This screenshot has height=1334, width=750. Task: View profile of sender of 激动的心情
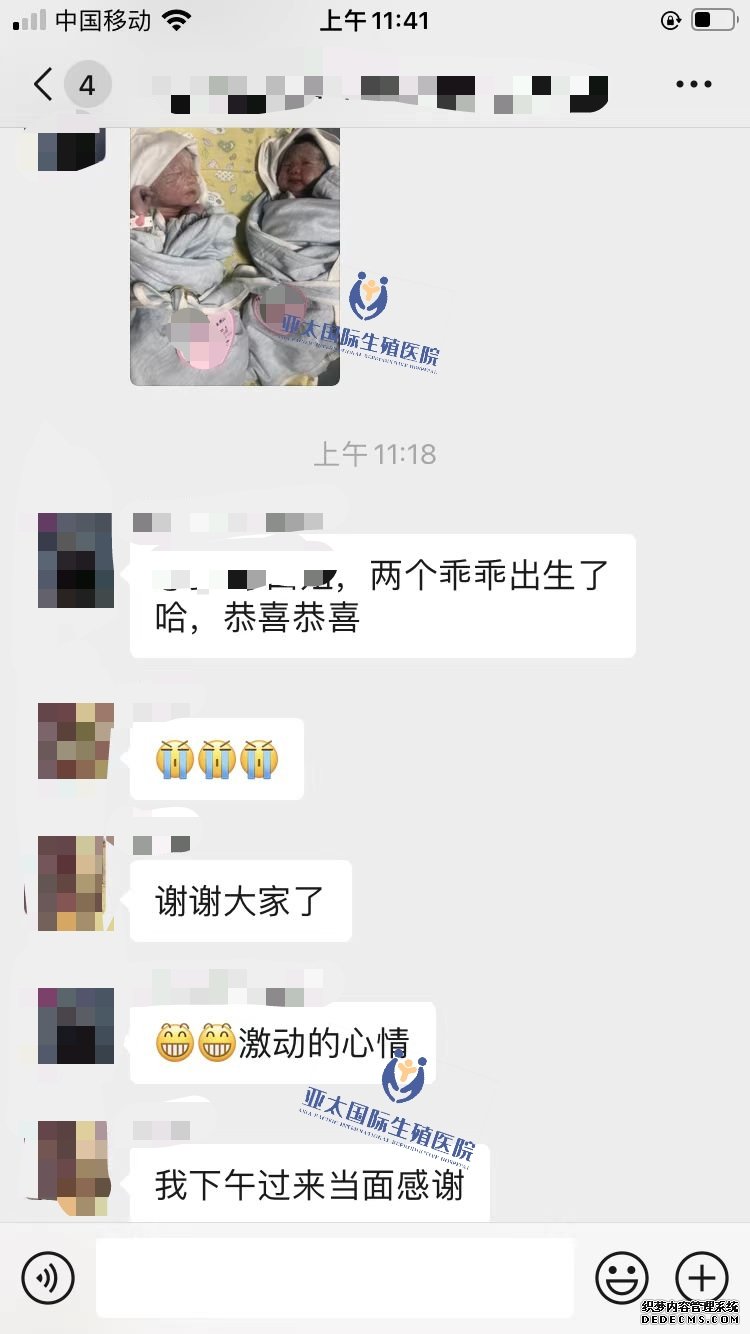point(76,1026)
